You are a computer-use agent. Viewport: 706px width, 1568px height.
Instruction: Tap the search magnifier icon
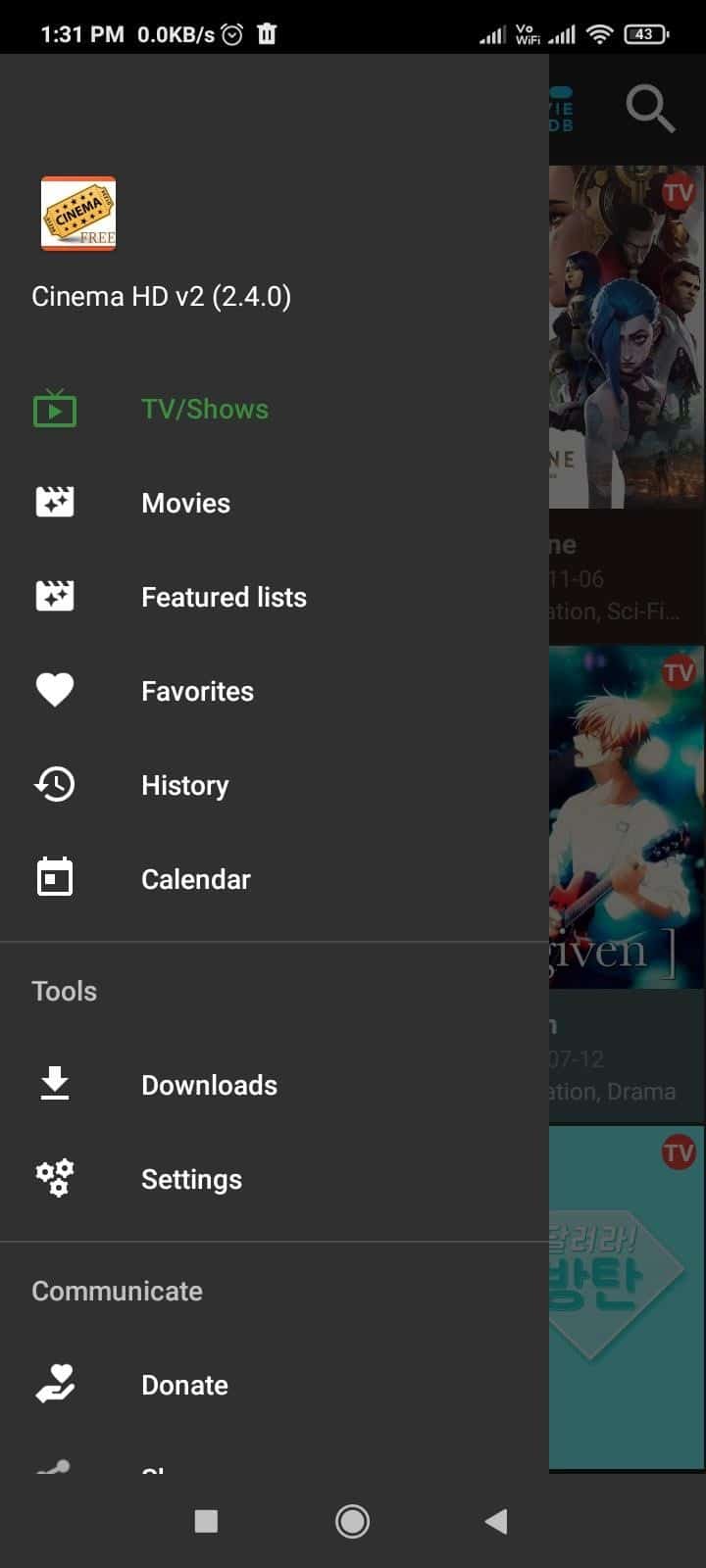point(650,108)
